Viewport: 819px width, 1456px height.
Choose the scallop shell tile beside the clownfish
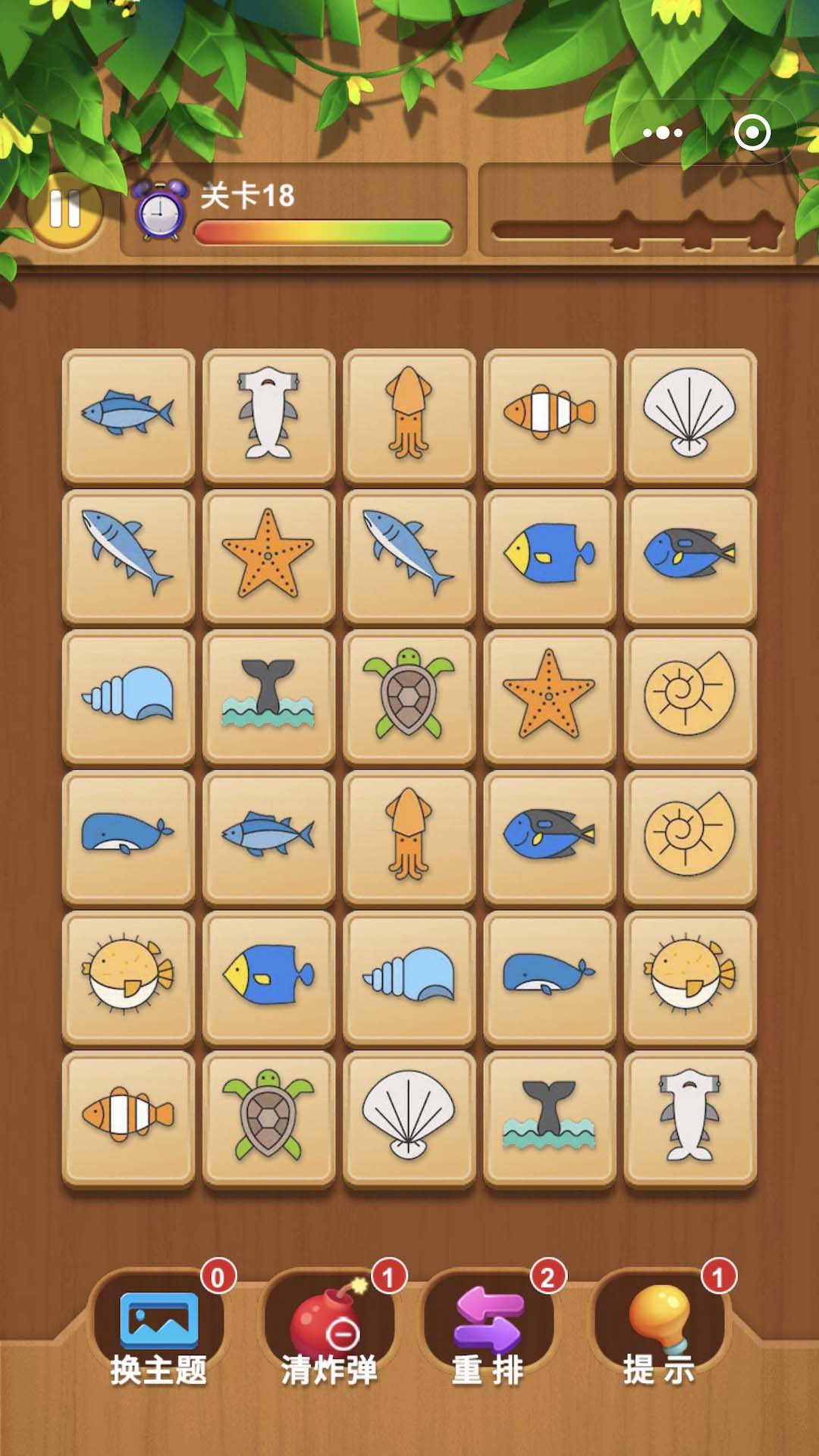[689, 414]
